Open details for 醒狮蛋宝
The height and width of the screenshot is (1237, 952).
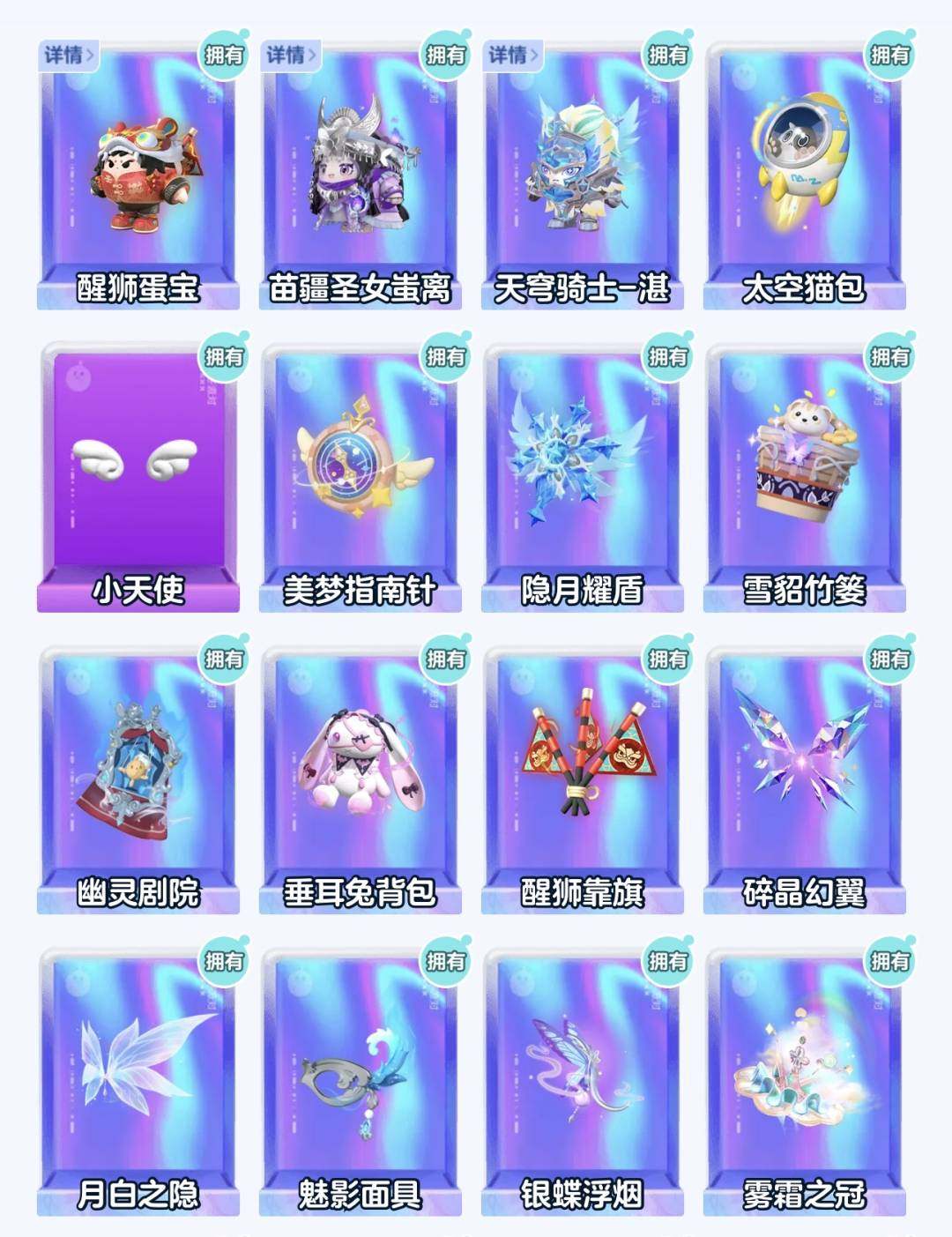coord(69,56)
